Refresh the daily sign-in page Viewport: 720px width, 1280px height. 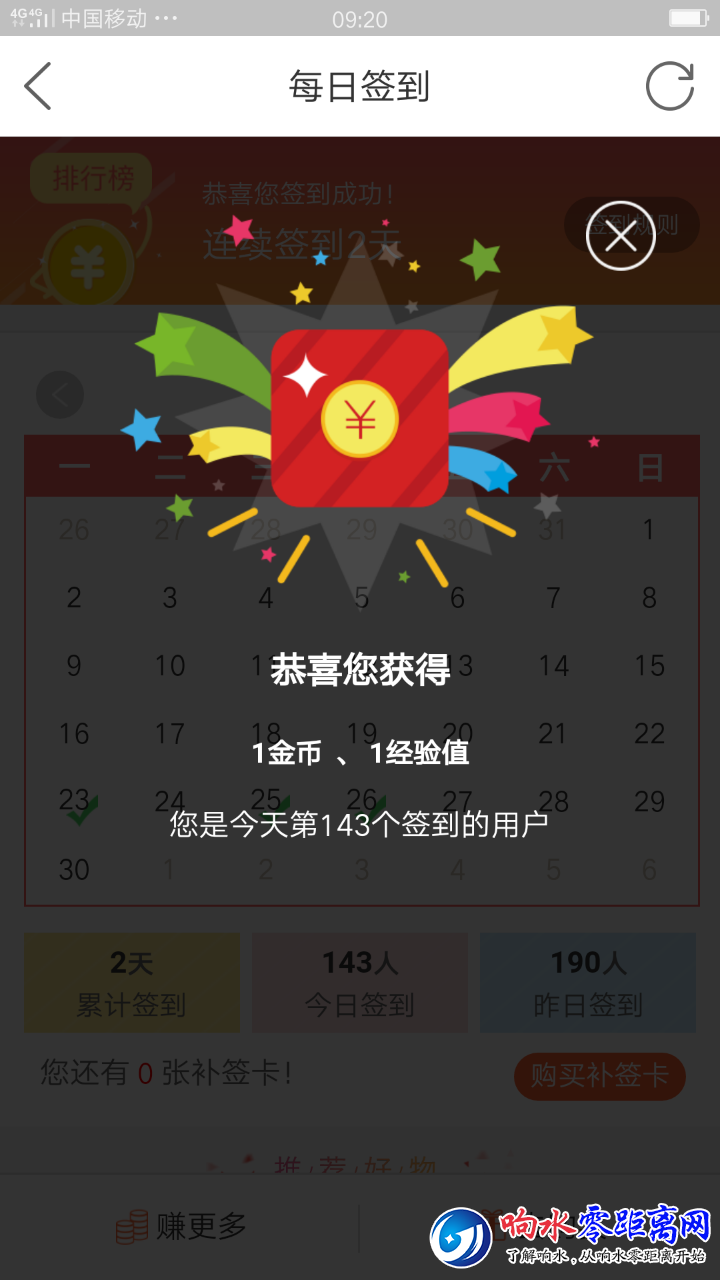tap(669, 87)
